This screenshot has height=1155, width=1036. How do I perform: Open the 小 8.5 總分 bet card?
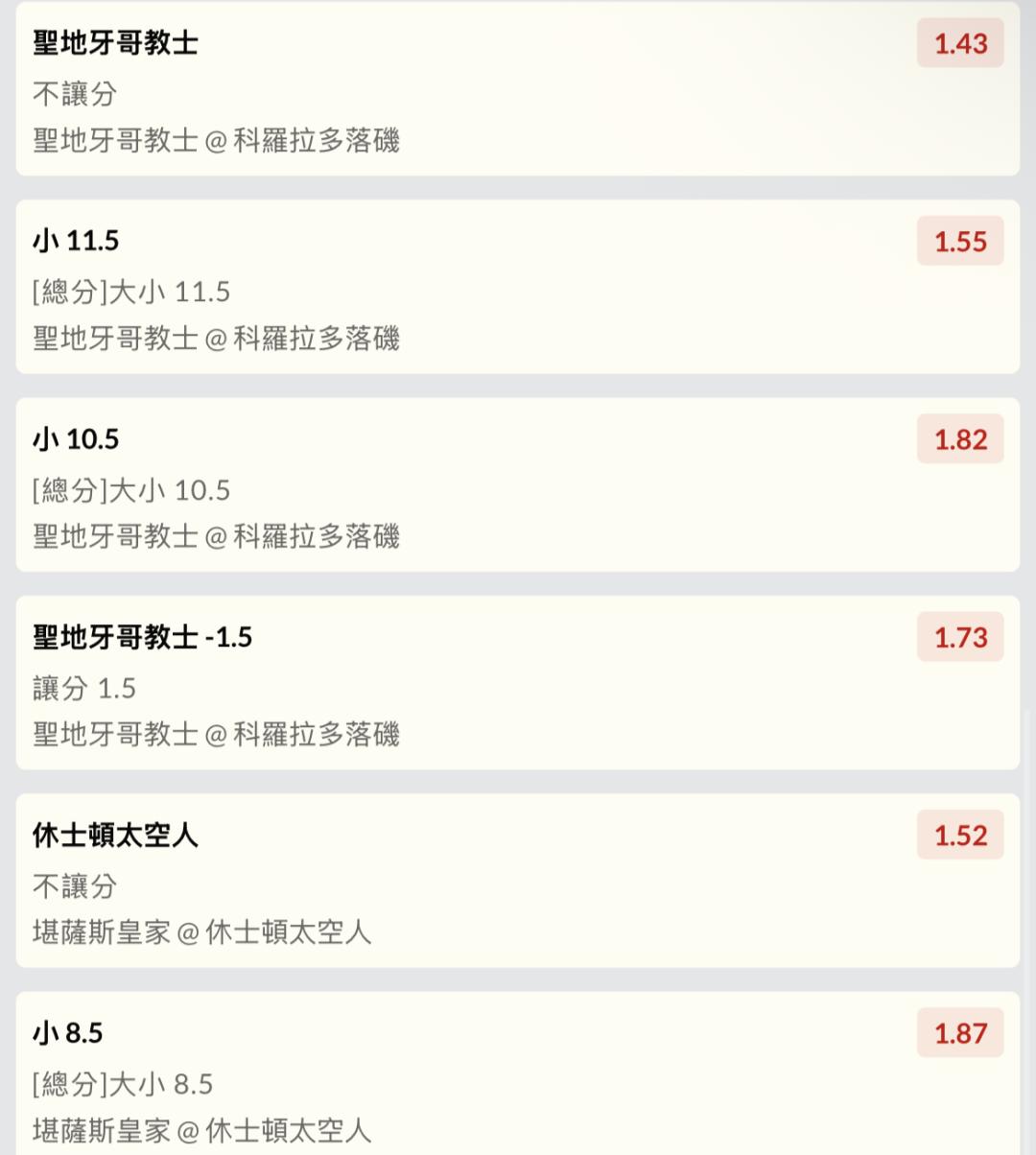(518, 1073)
